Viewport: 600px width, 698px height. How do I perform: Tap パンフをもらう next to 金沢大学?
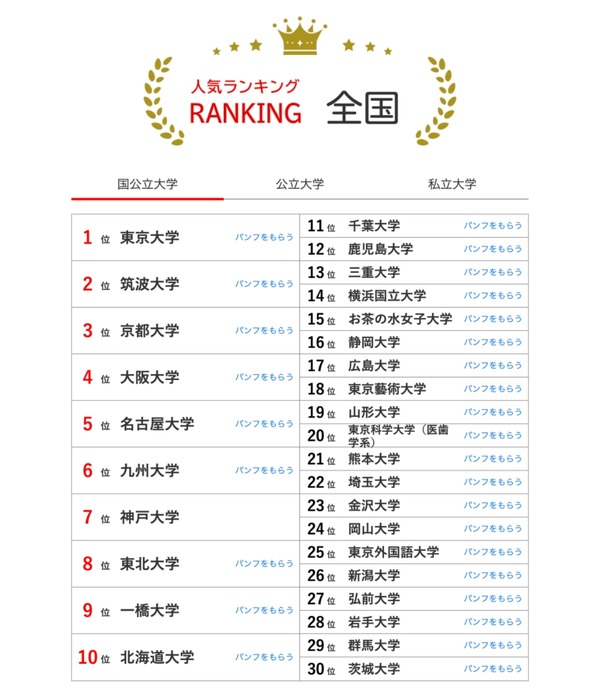[x=492, y=505]
